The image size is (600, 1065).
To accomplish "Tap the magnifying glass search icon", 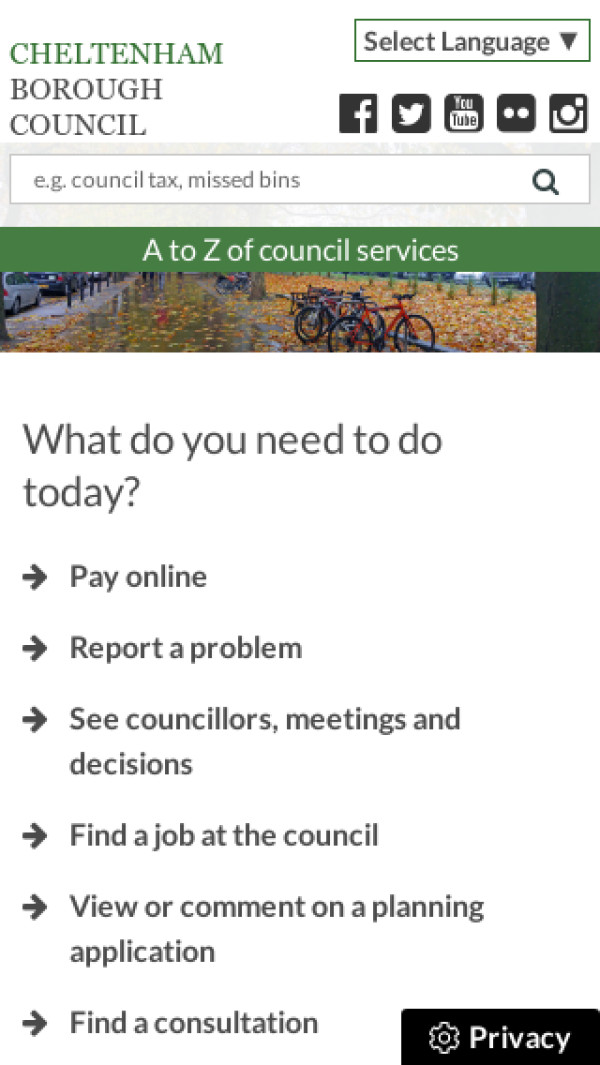I will pos(545,181).
